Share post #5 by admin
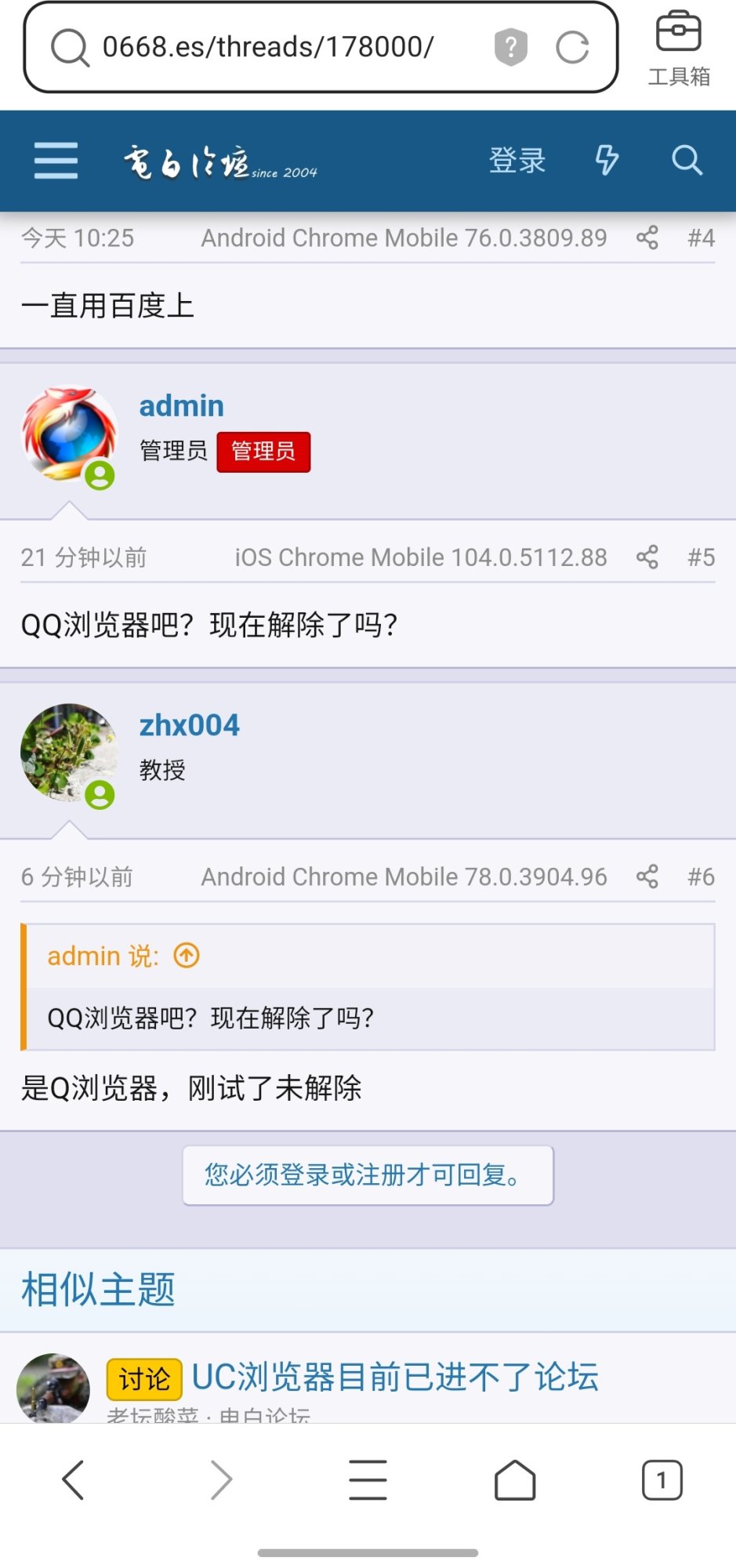Screen dimensions: 736x1568 tap(647, 557)
